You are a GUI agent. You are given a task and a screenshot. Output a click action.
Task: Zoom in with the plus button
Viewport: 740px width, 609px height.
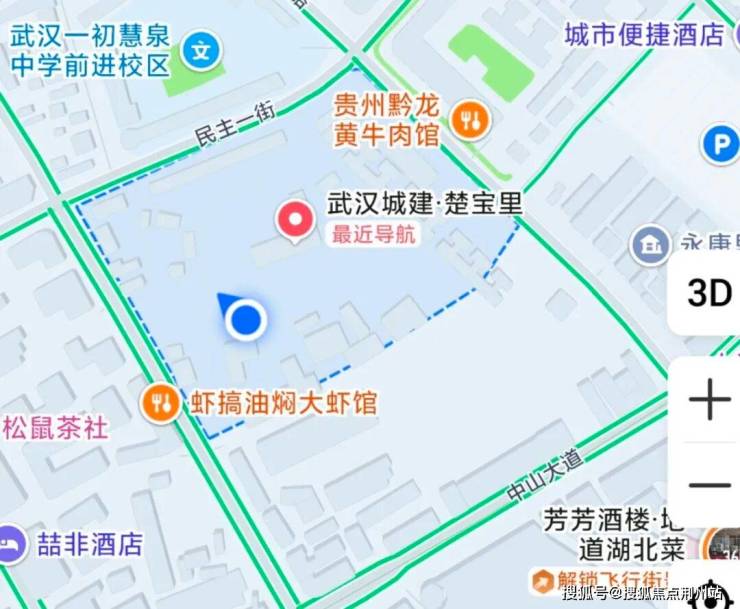click(x=709, y=400)
